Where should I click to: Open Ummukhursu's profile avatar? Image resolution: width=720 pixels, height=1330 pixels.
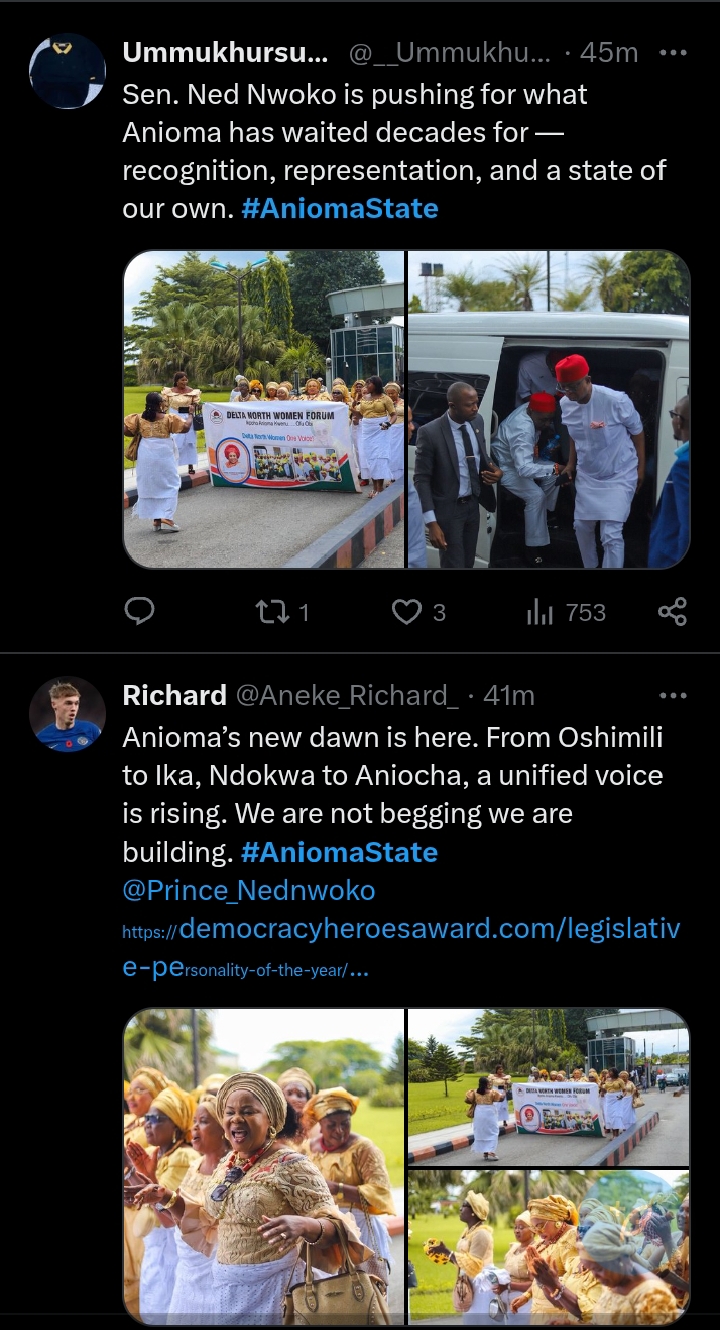tap(67, 71)
